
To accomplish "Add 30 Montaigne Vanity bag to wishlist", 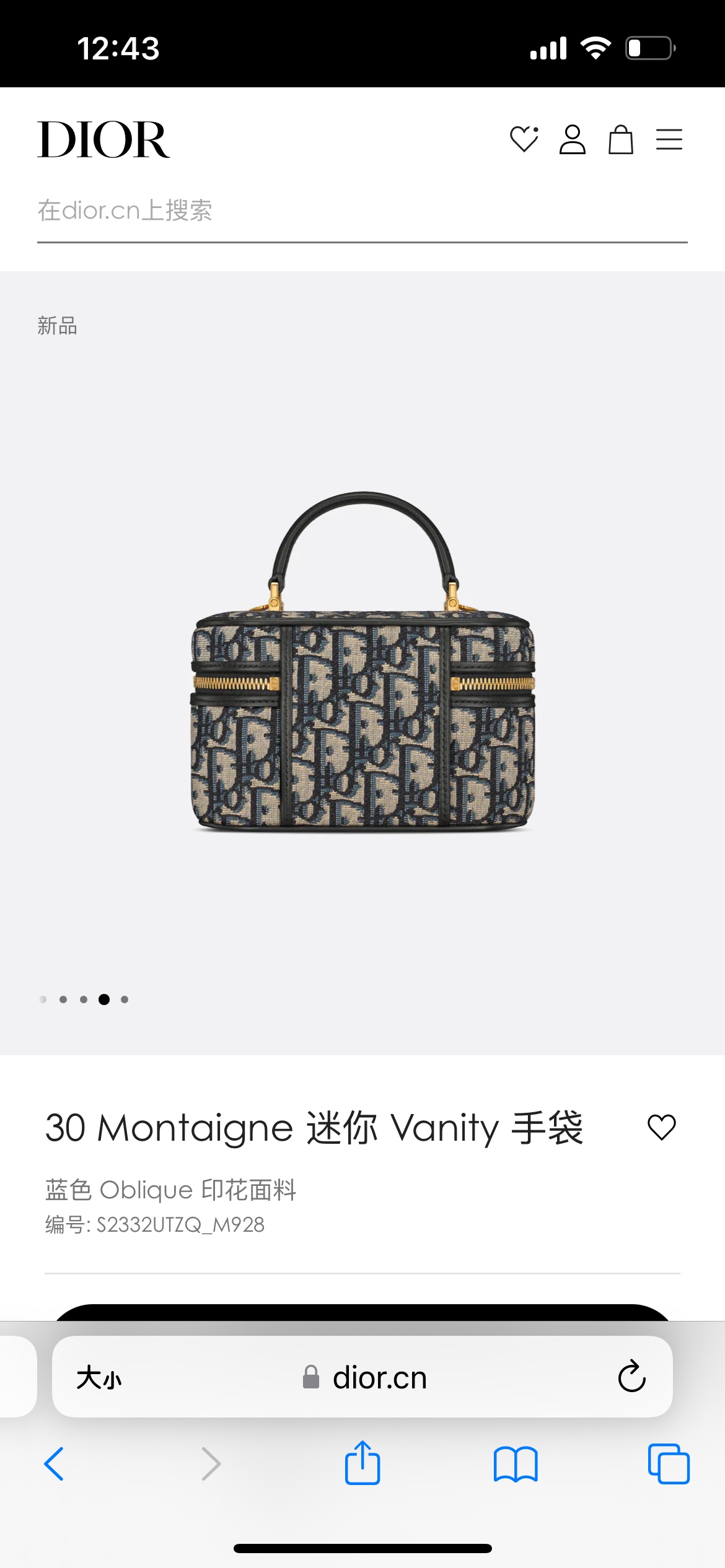I will pos(661,1127).
